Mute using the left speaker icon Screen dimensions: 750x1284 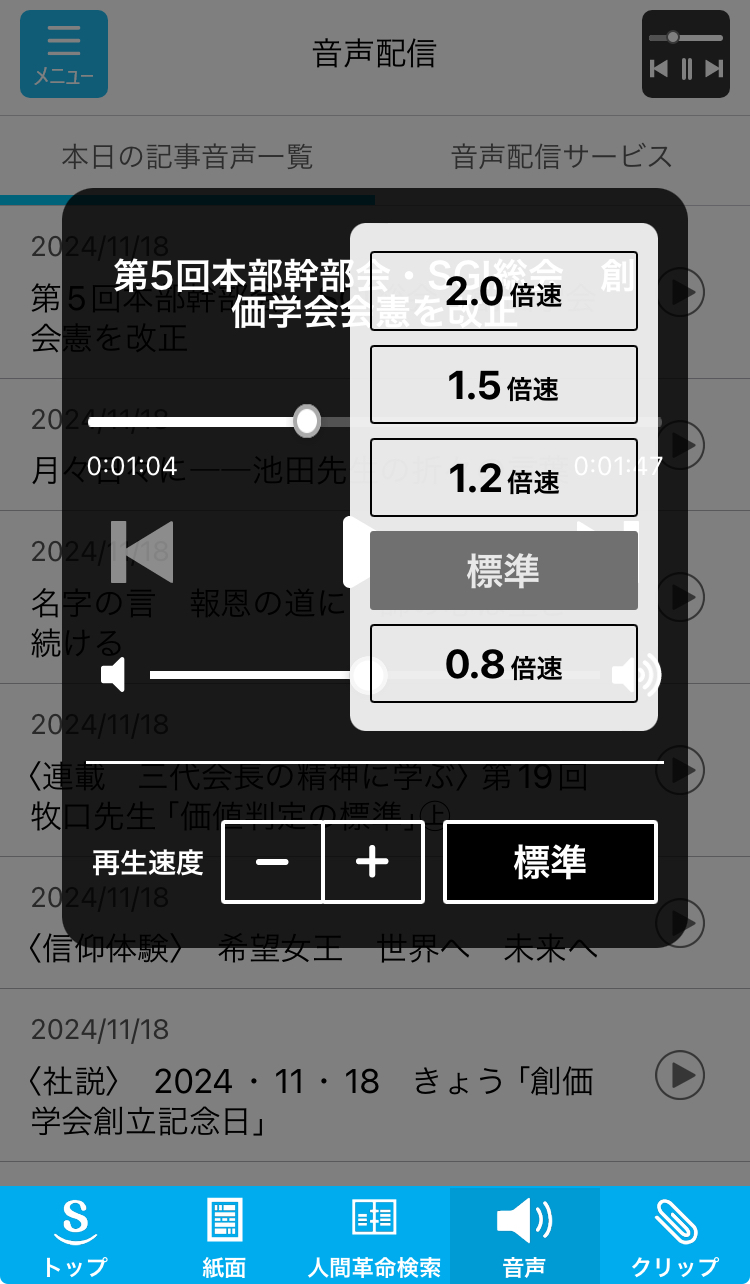114,675
